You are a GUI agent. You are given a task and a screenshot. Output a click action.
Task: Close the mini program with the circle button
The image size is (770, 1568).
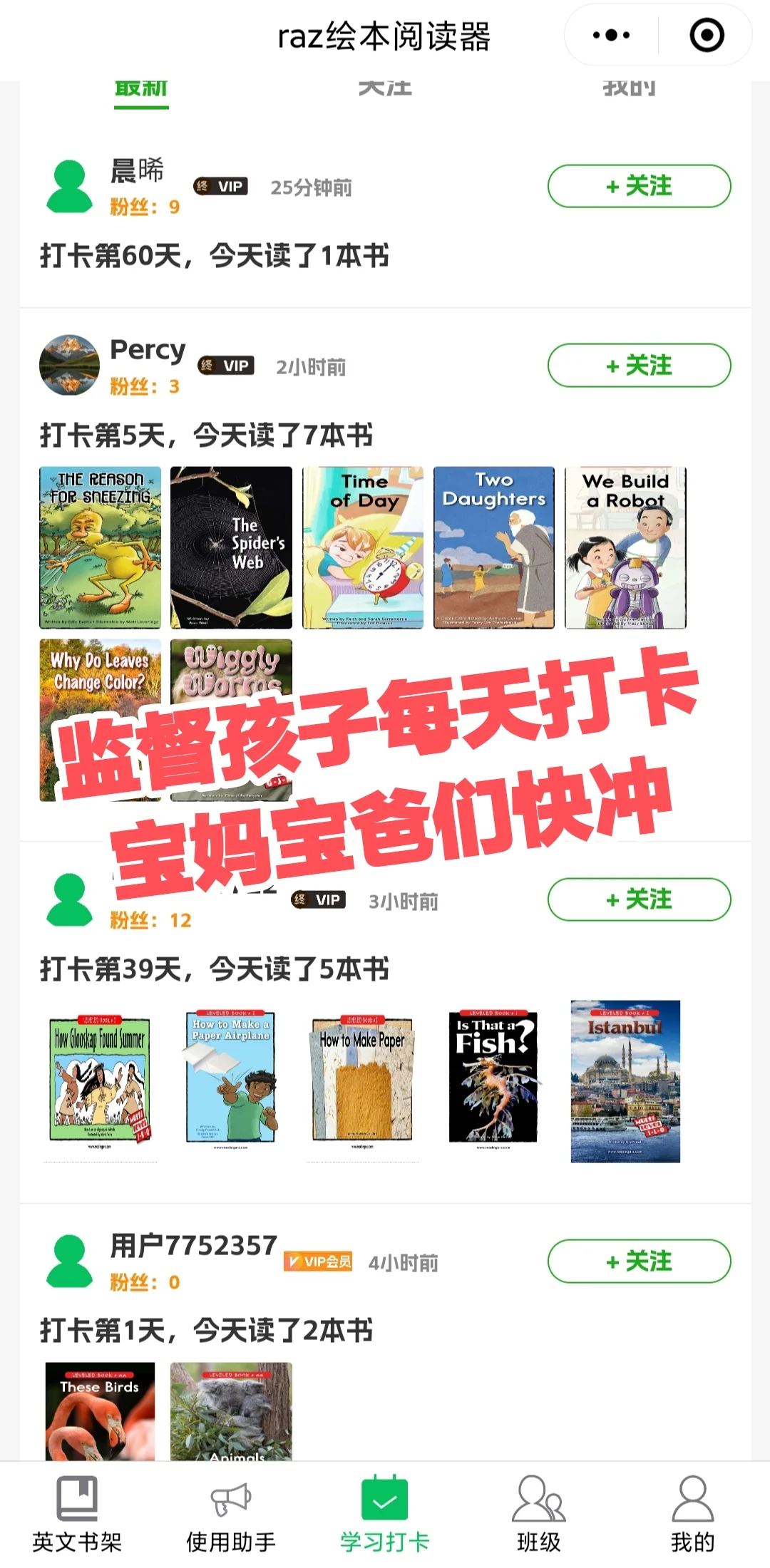point(707,35)
